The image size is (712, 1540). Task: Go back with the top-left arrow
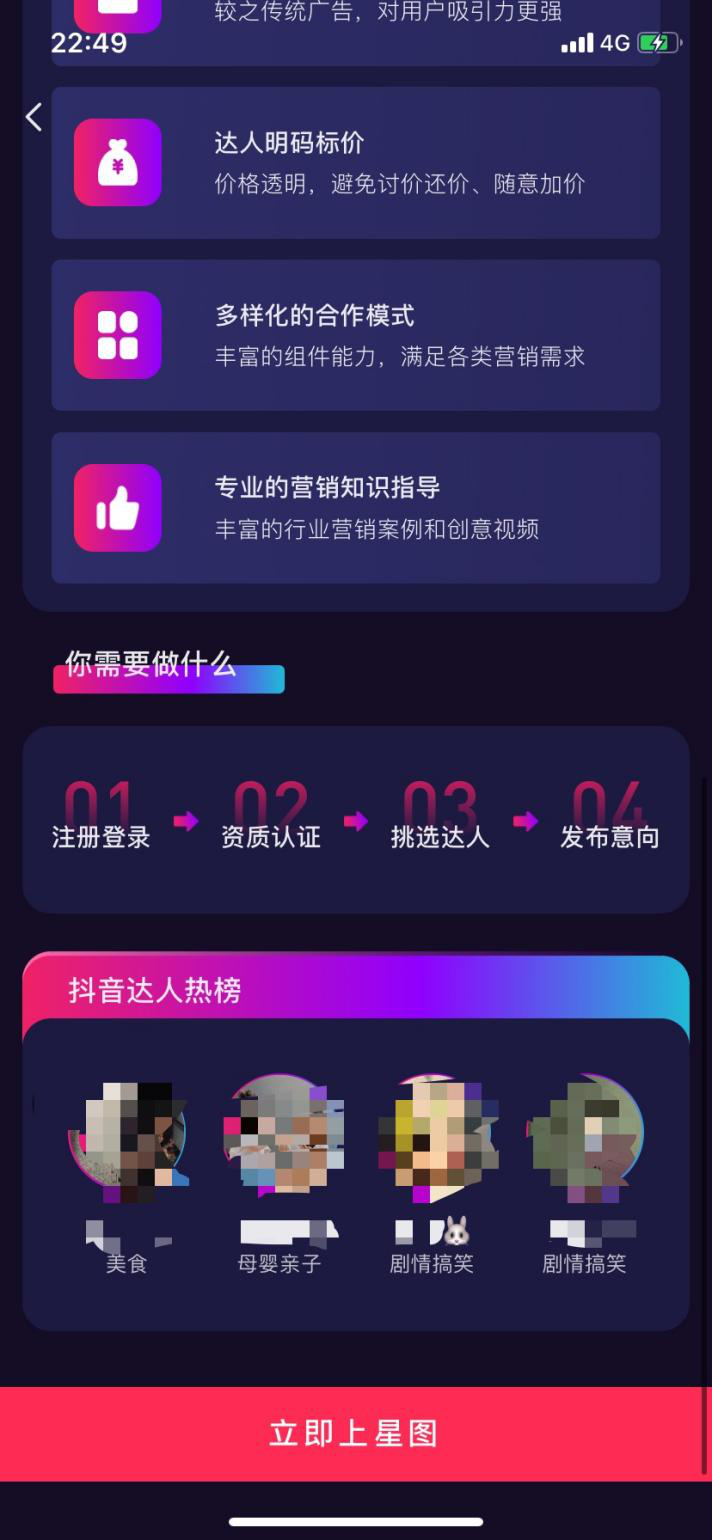(34, 117)
